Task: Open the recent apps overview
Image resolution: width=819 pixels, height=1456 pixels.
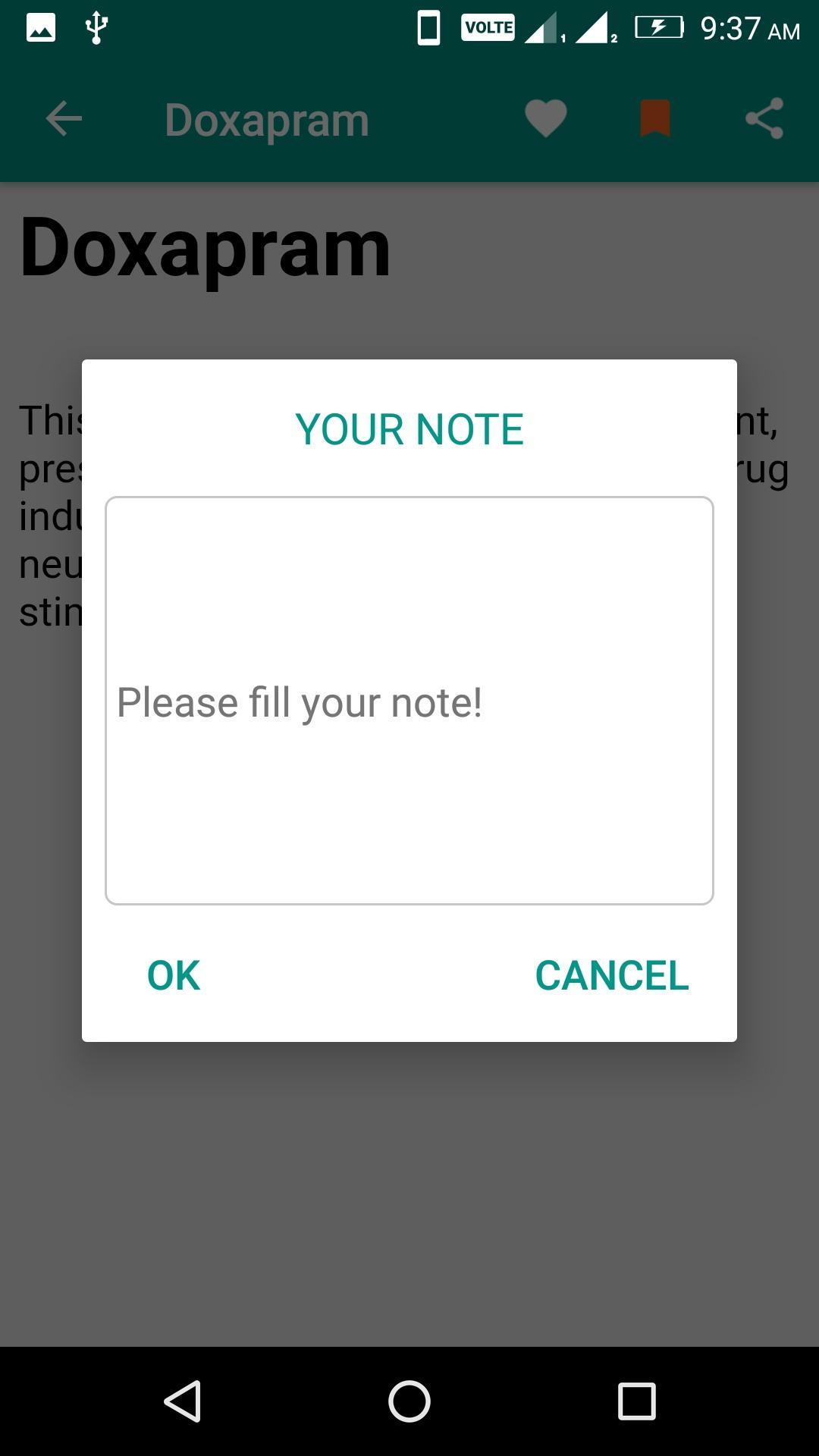Action: click(x=637, y=1401)
